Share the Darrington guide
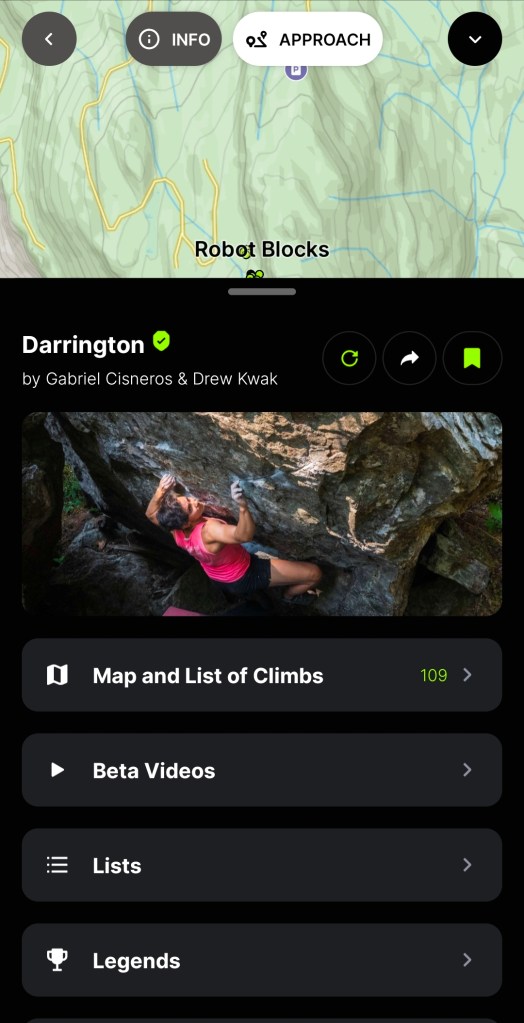 click(x=409, y=358)
